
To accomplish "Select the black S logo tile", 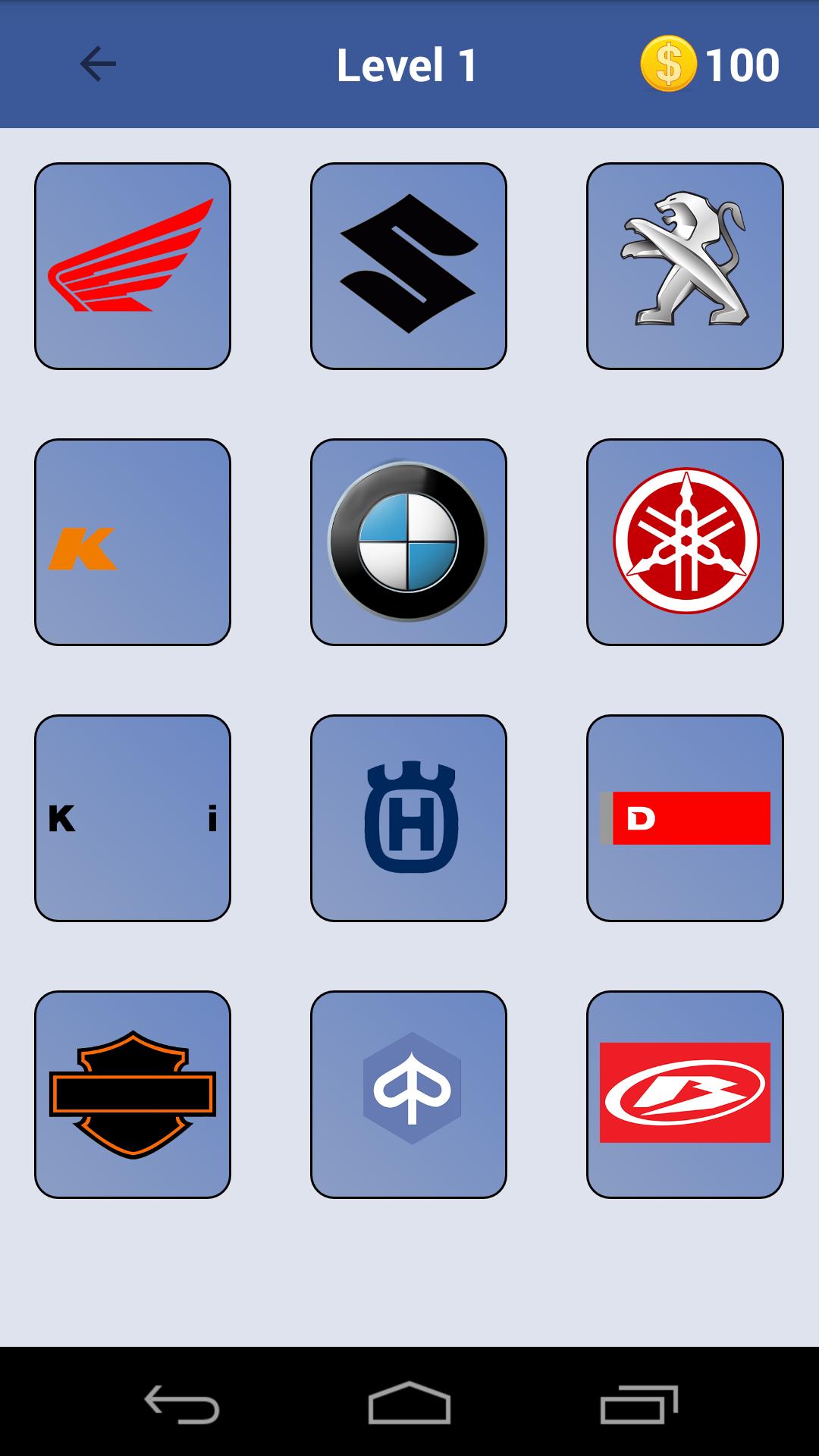I will [x=409, y=266].
